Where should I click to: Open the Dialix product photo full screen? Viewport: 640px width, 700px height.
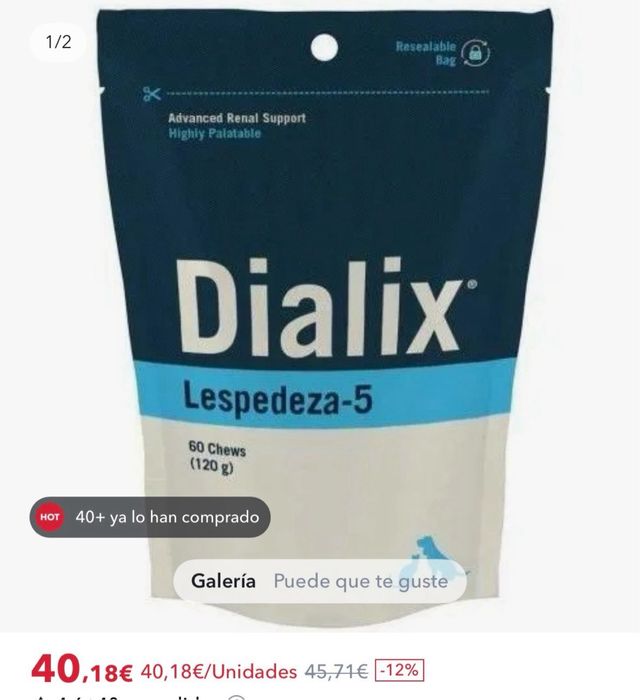(320, 300)
